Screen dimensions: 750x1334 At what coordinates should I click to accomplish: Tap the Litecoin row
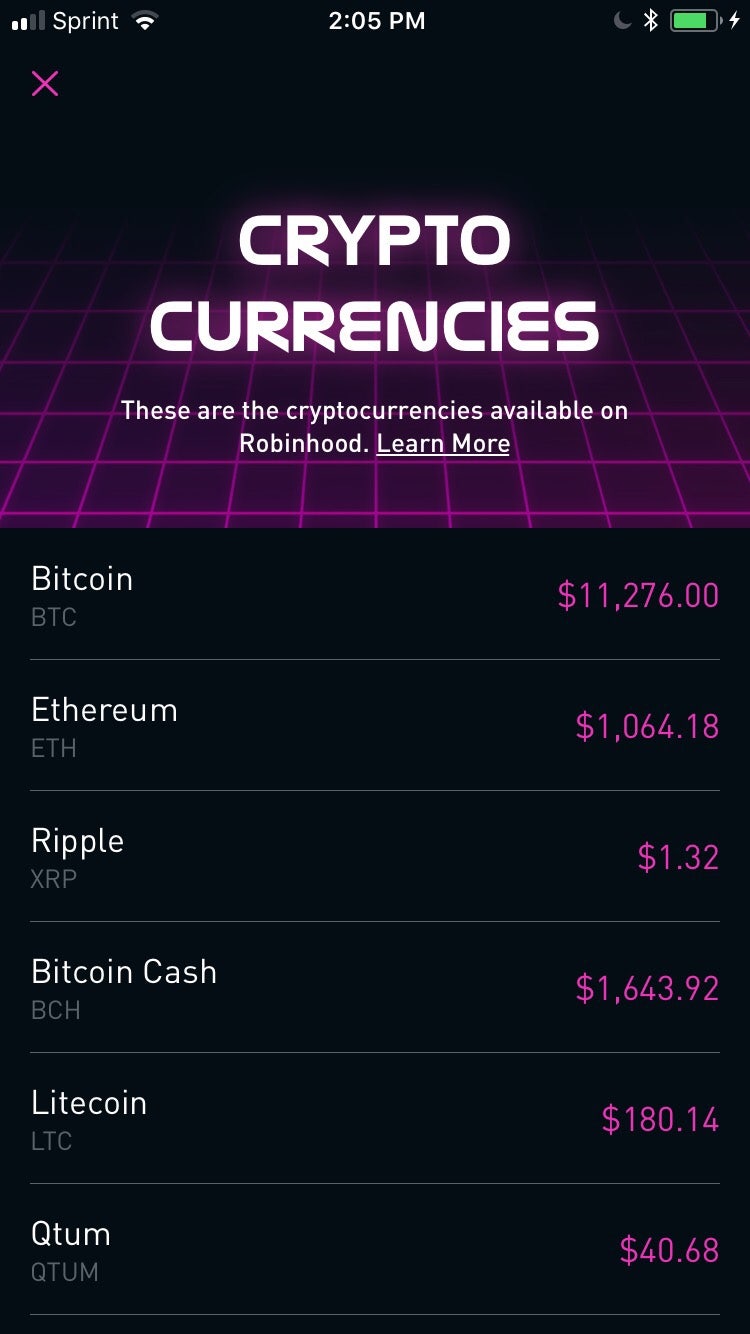[374, 1119]
